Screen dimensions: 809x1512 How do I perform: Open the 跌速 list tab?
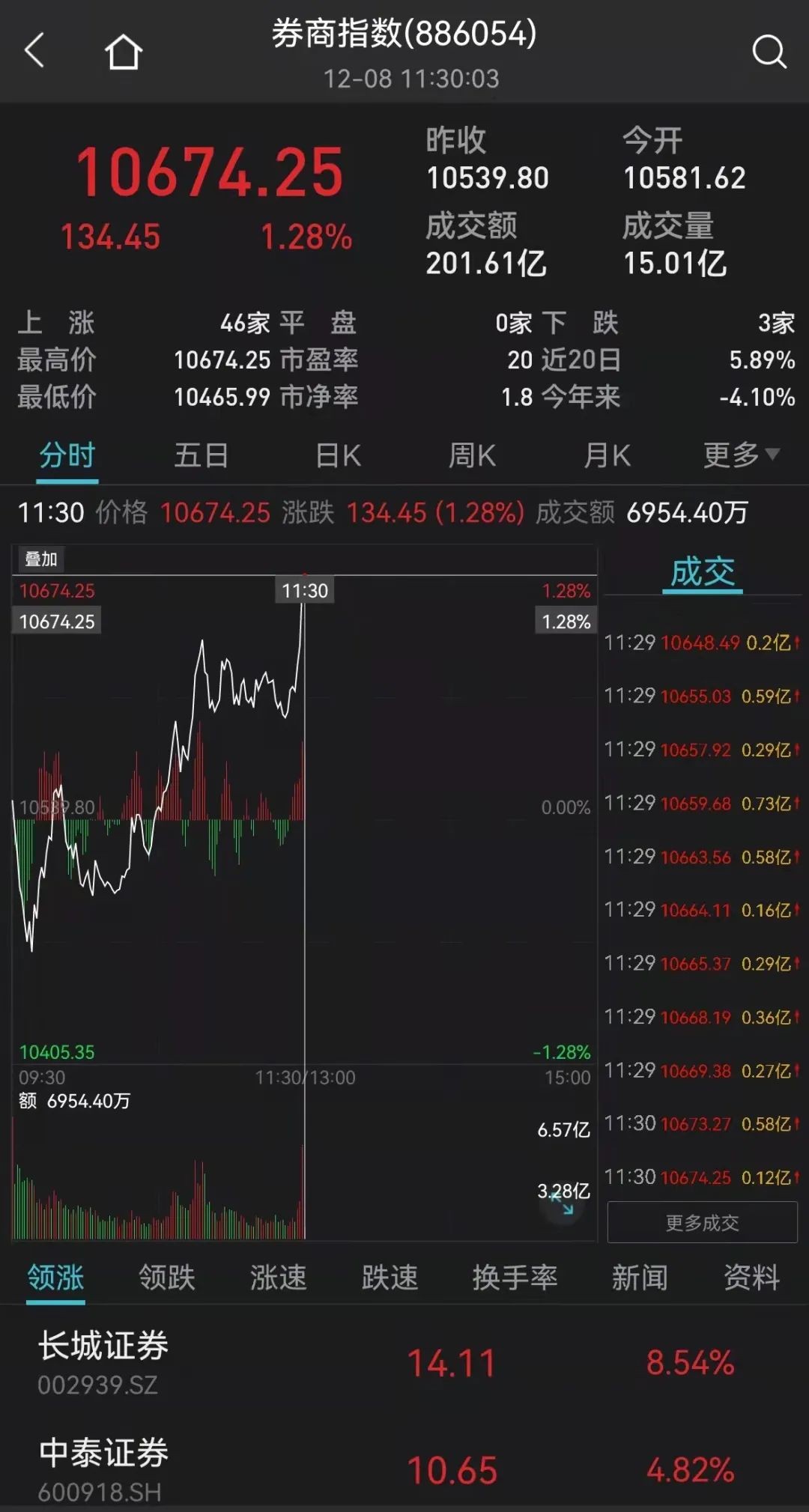coord(390,1278)
